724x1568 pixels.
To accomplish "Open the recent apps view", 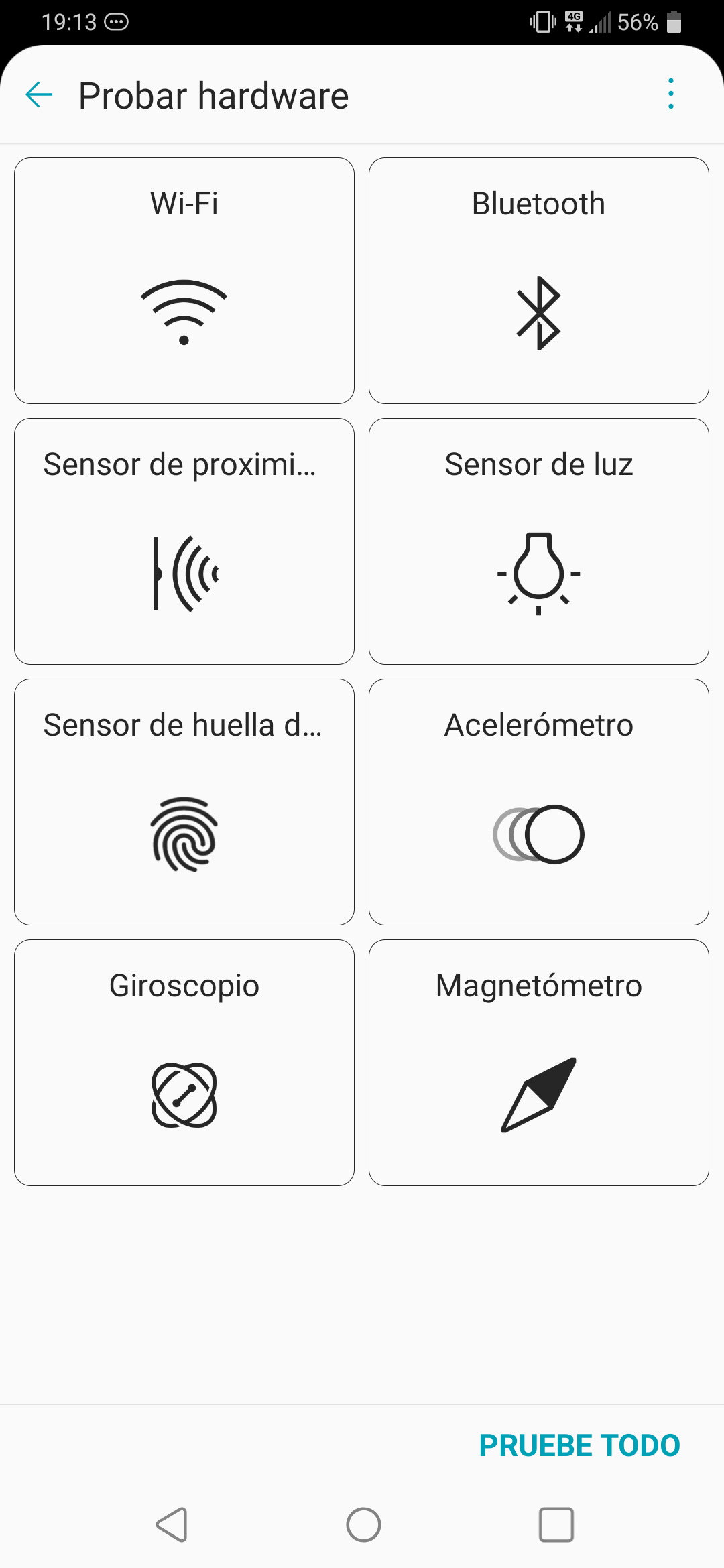I will coord(556,1525).
